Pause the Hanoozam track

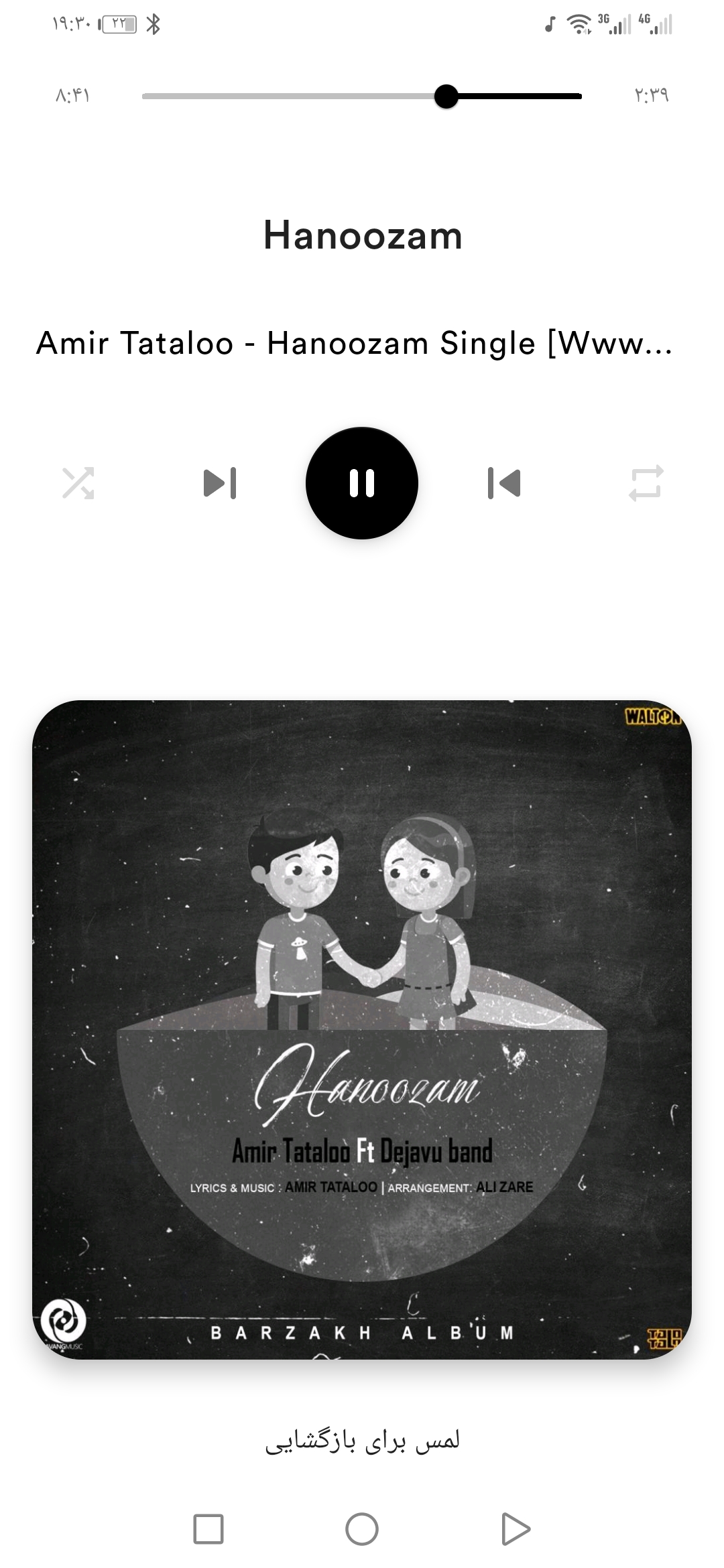pyautogui.click(x=362, y=483)
